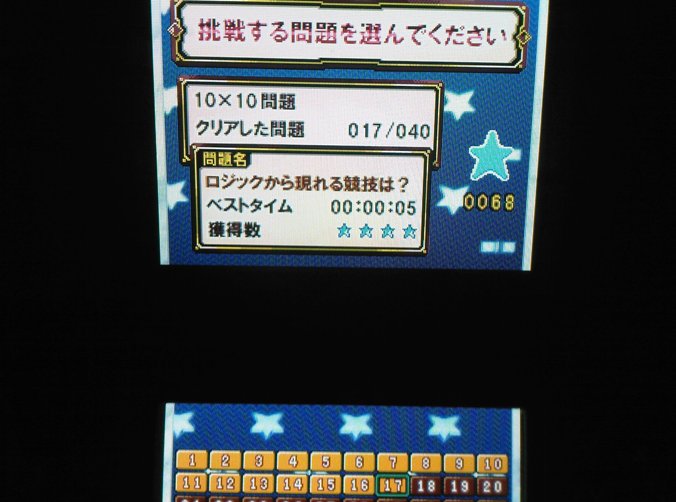Select puzzle 10
This screenshot has width=676, height=502.
click(492, 464)
